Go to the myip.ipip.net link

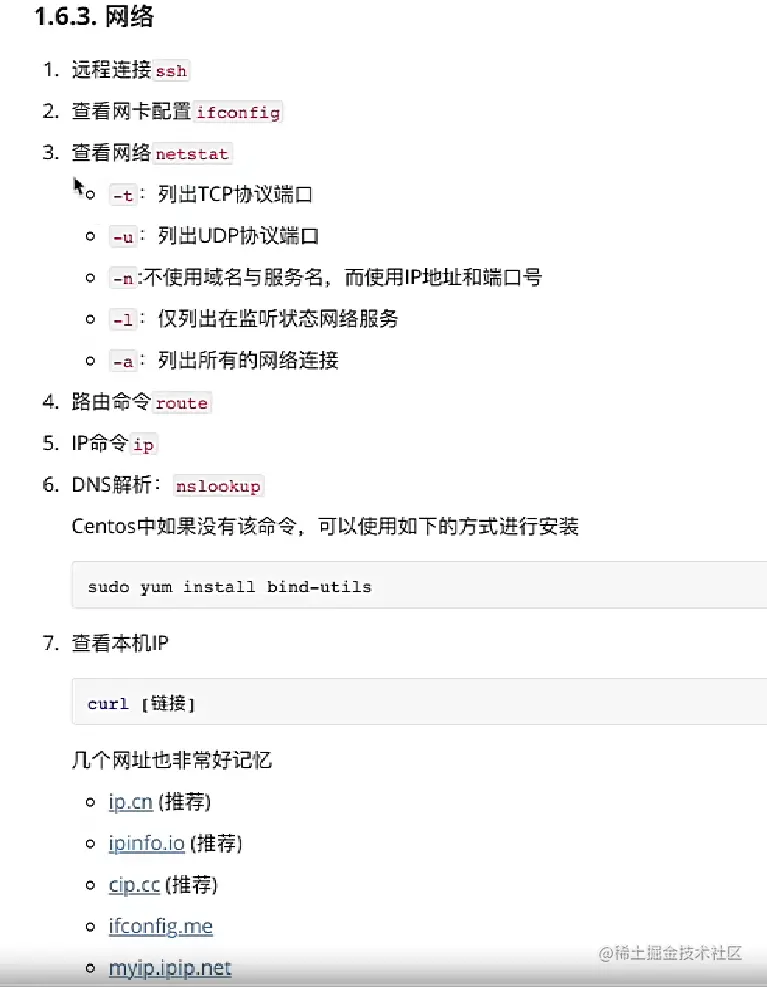coord(169,968)
